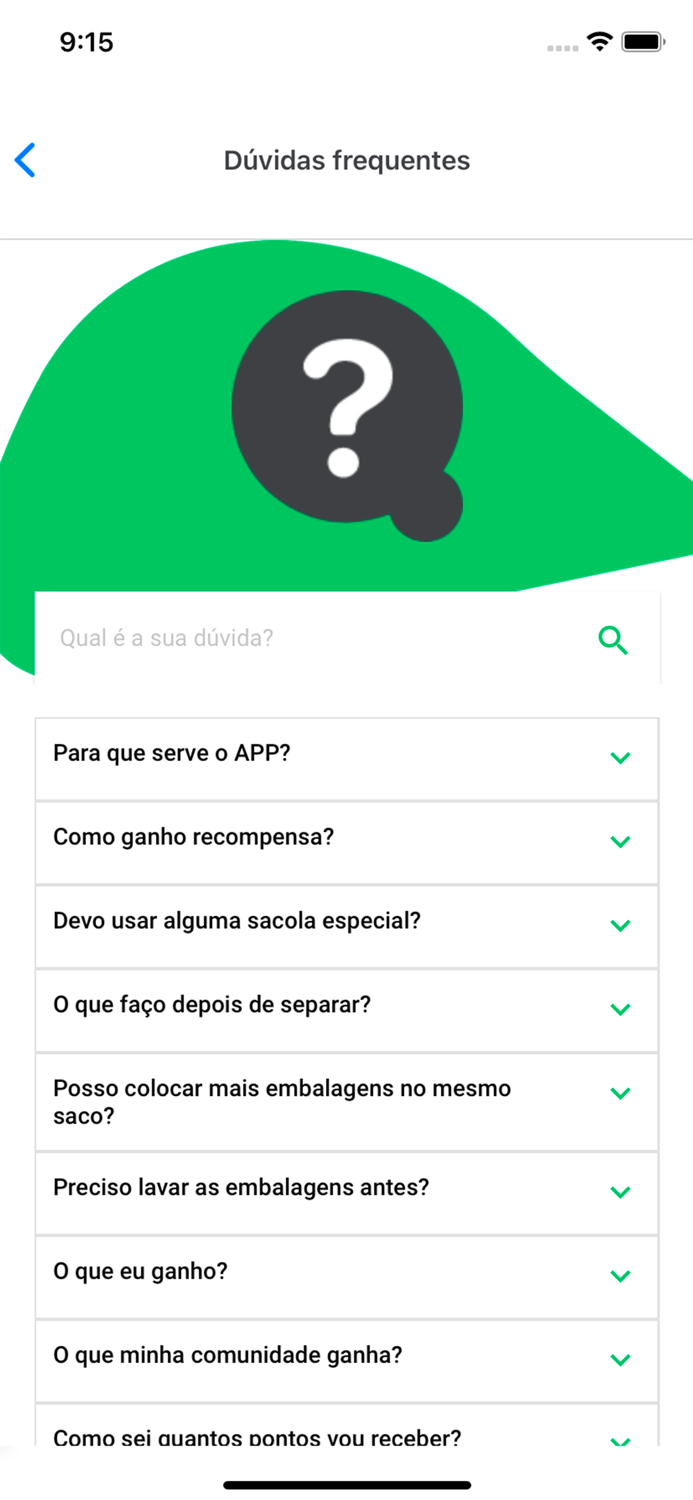Expand 'O que faço depois de separar?'
Image resolution: width=693 pixels, height=1500 pixels.
tap(346, 1010)
